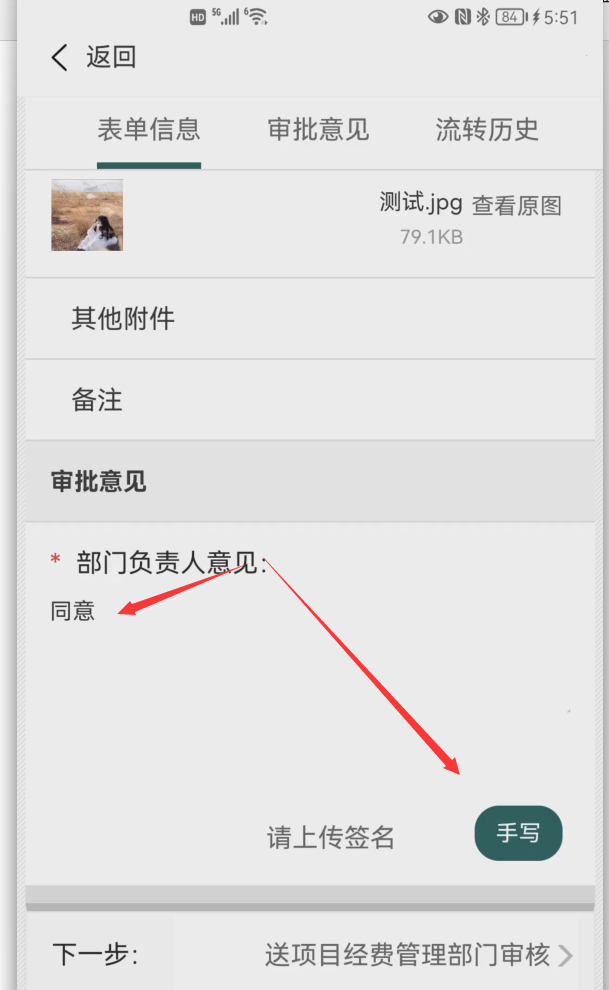The height and width of the screenshot is (990, 609).
Task: Tap the 手写 handwriting signature button
Action: (518, 833)
